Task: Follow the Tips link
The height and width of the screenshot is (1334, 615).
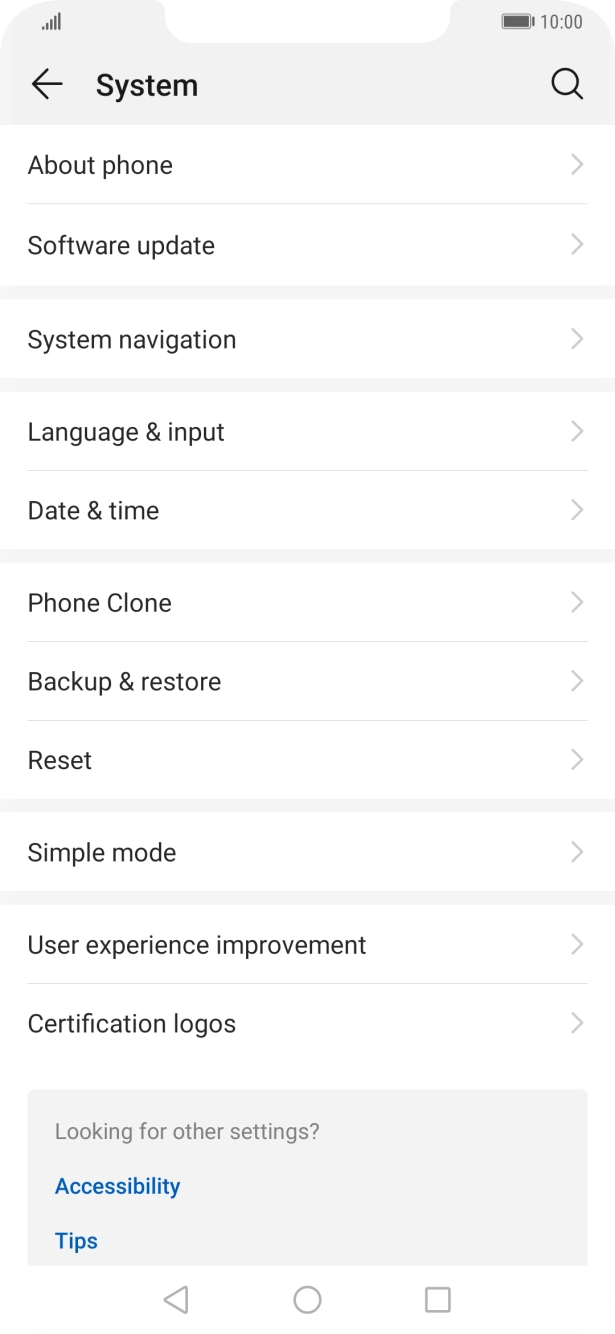Action: click(x=76, y=1241)
